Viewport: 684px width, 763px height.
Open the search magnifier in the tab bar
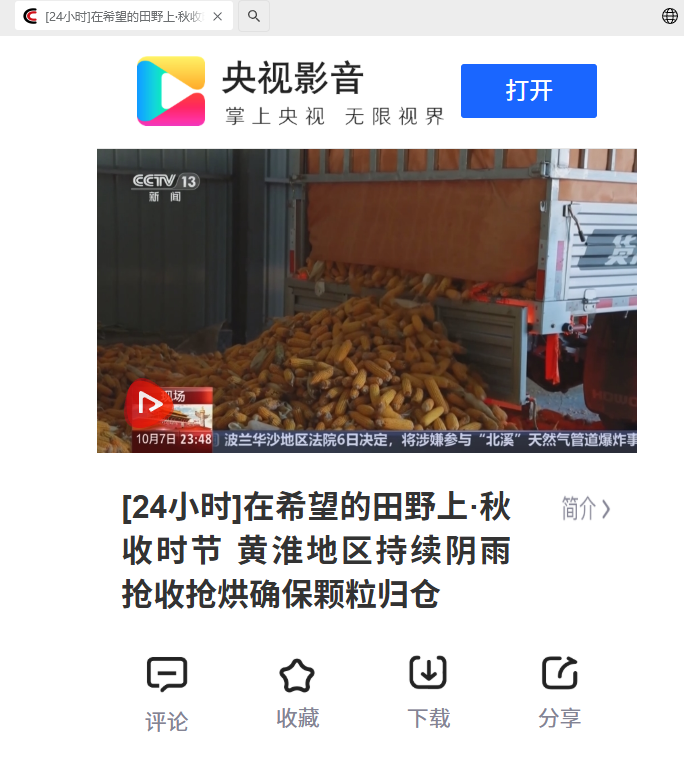tap(253, 16)
